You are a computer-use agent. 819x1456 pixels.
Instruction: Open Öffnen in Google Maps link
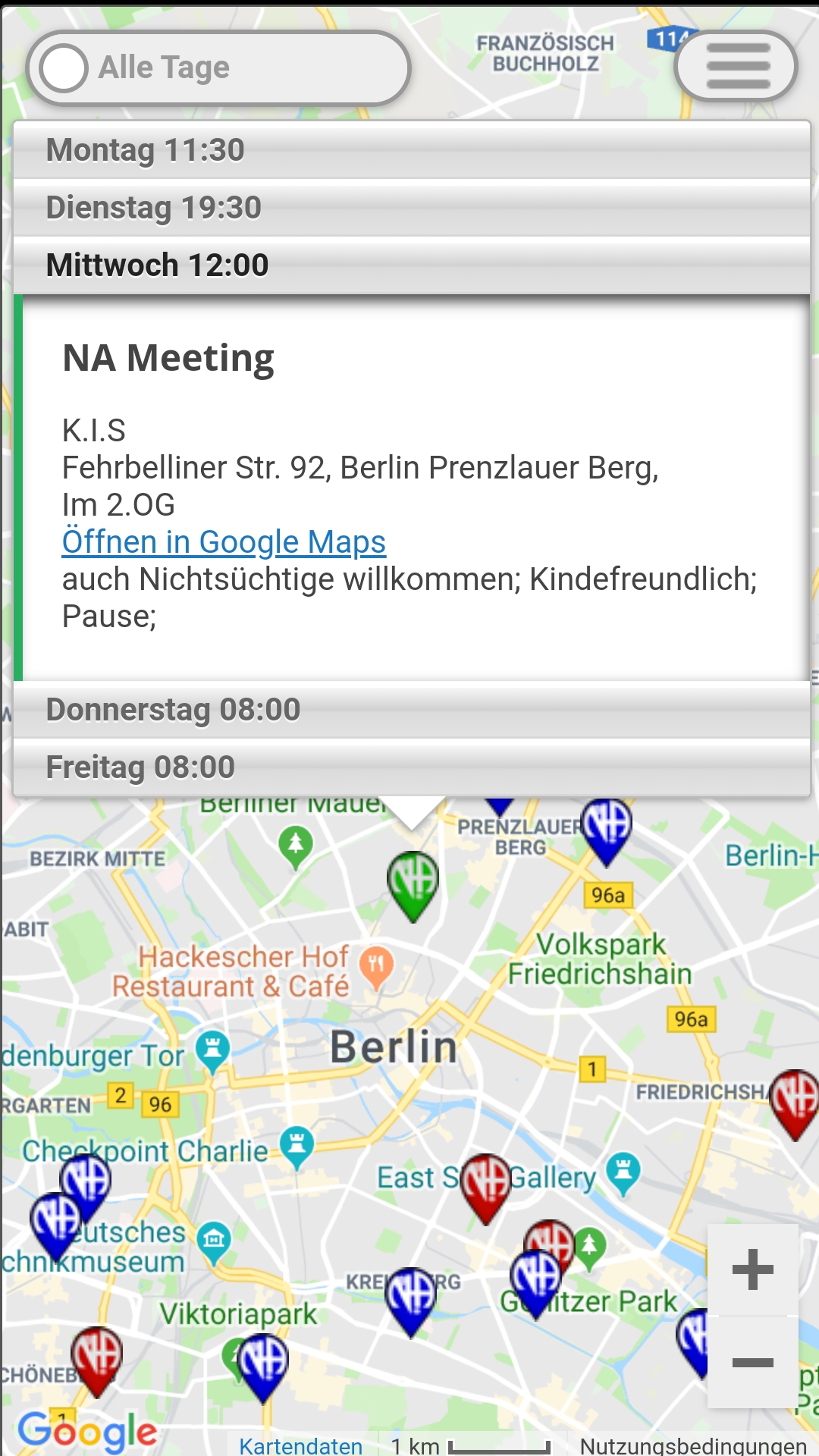point(224,542)
